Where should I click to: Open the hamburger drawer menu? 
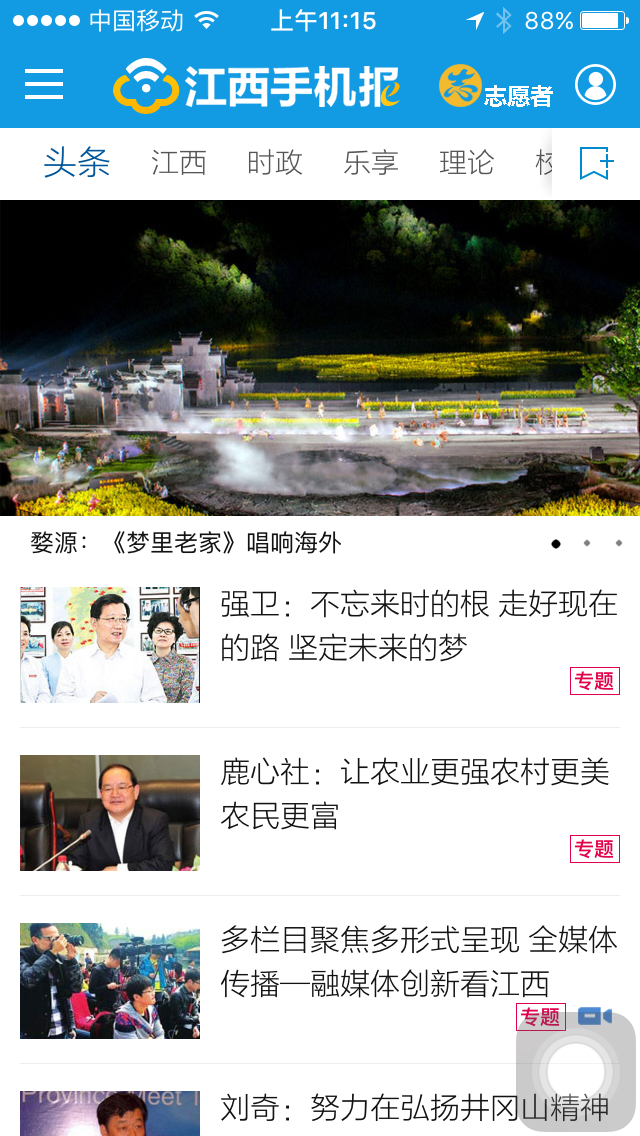[44, 85]
